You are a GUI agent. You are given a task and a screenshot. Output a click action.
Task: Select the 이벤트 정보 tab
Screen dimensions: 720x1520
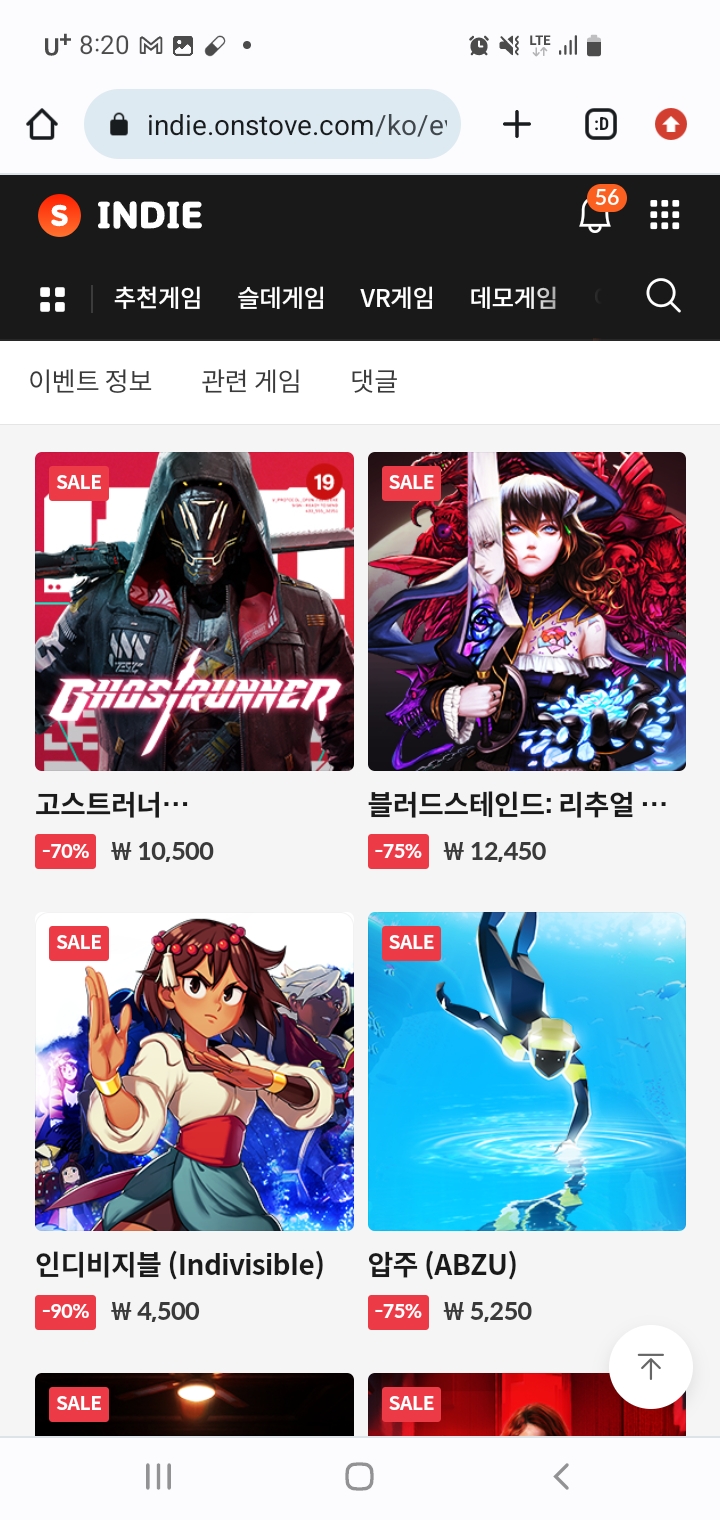tap(90, 381)
